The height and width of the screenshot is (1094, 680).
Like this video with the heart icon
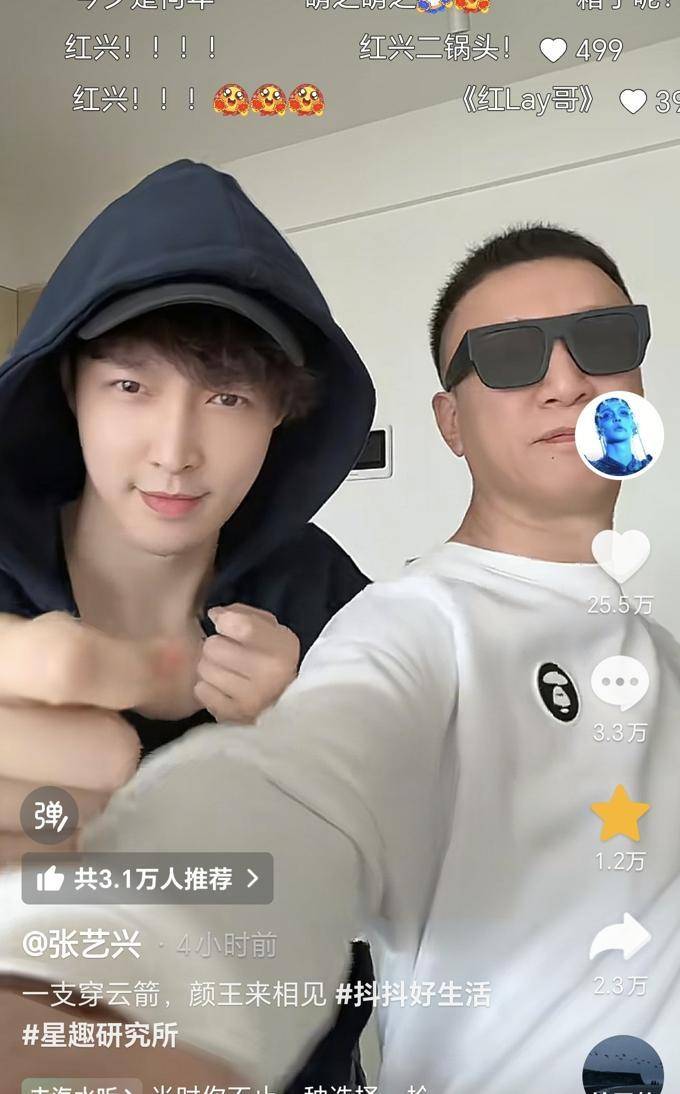coord(620,556)
